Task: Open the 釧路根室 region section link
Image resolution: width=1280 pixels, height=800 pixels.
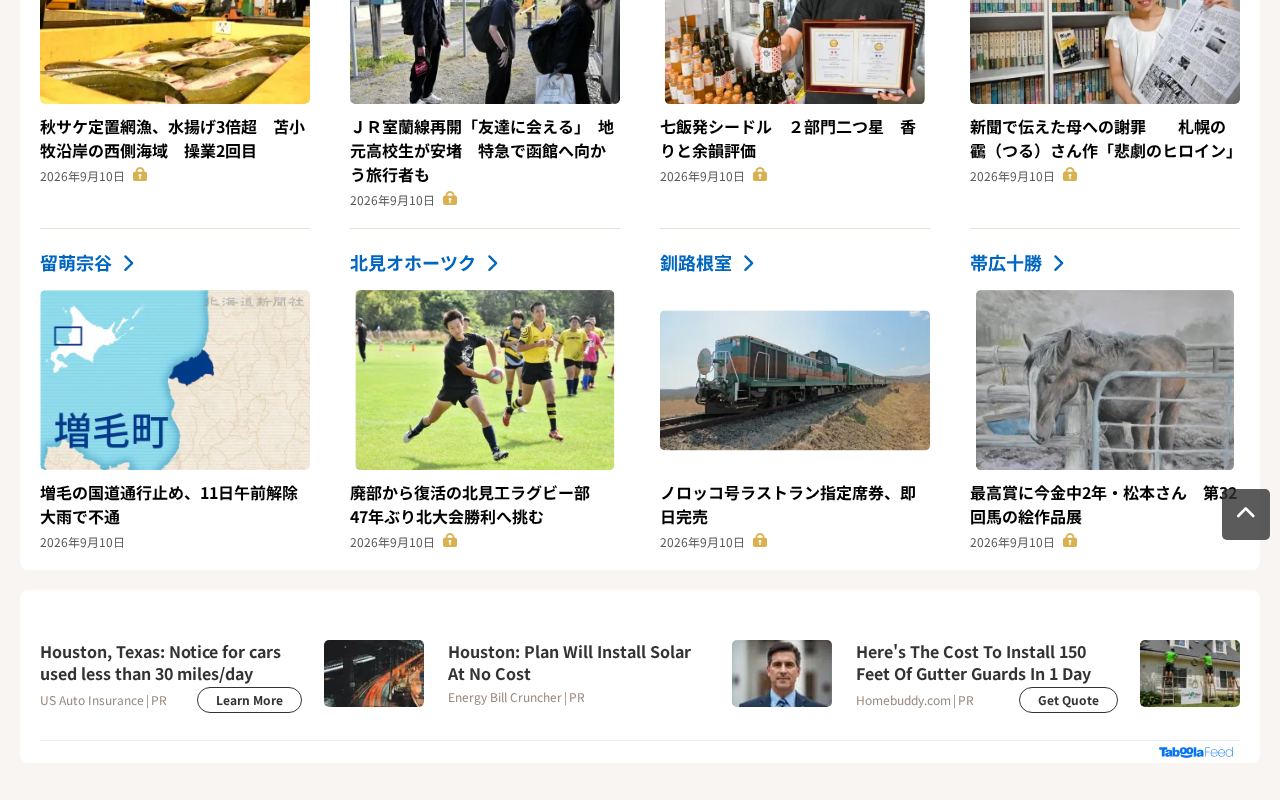Action: [707, 263]
